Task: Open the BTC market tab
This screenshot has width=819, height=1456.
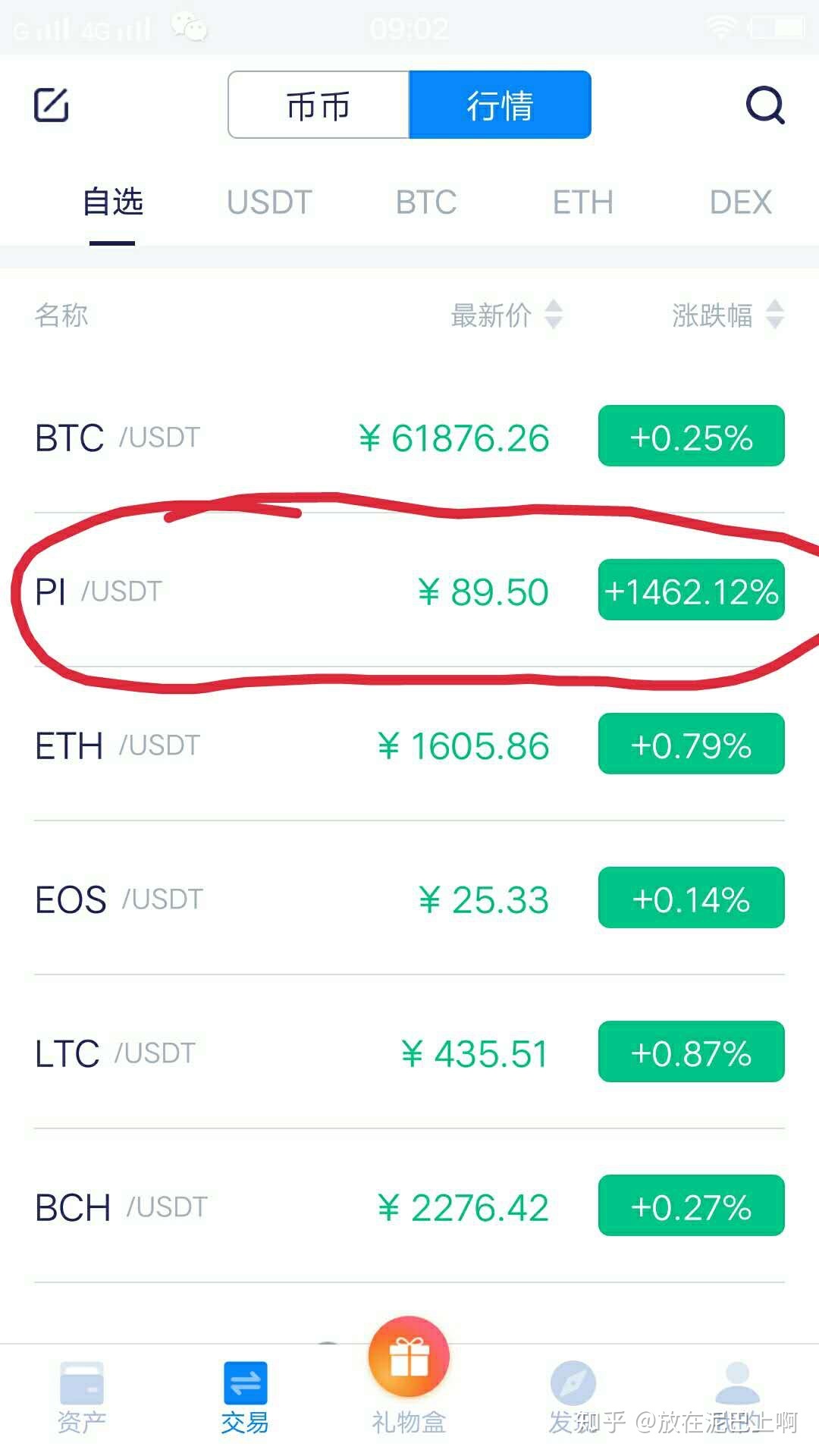Action: (426, 202)
